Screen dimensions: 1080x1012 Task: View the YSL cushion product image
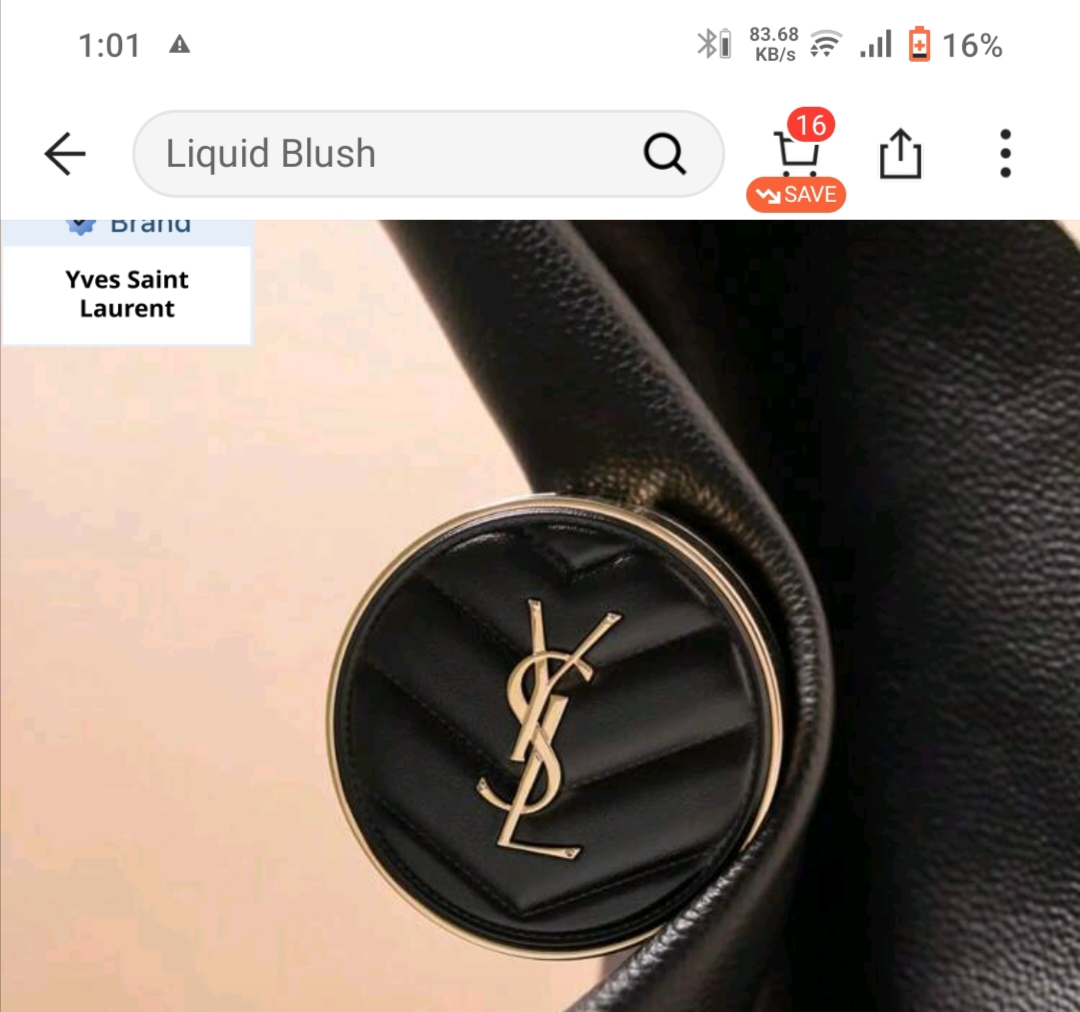click(555, 727)
